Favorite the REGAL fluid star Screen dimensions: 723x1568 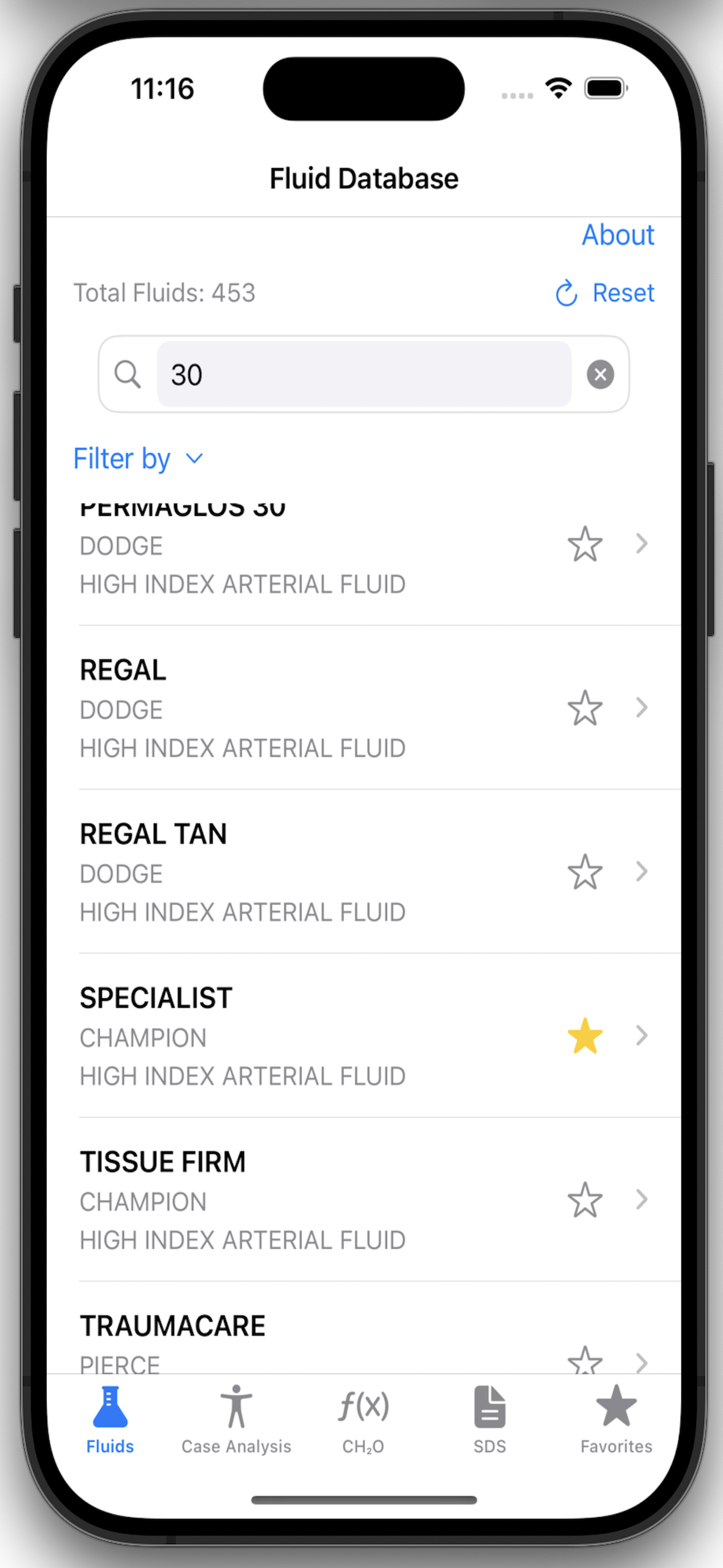585,708
